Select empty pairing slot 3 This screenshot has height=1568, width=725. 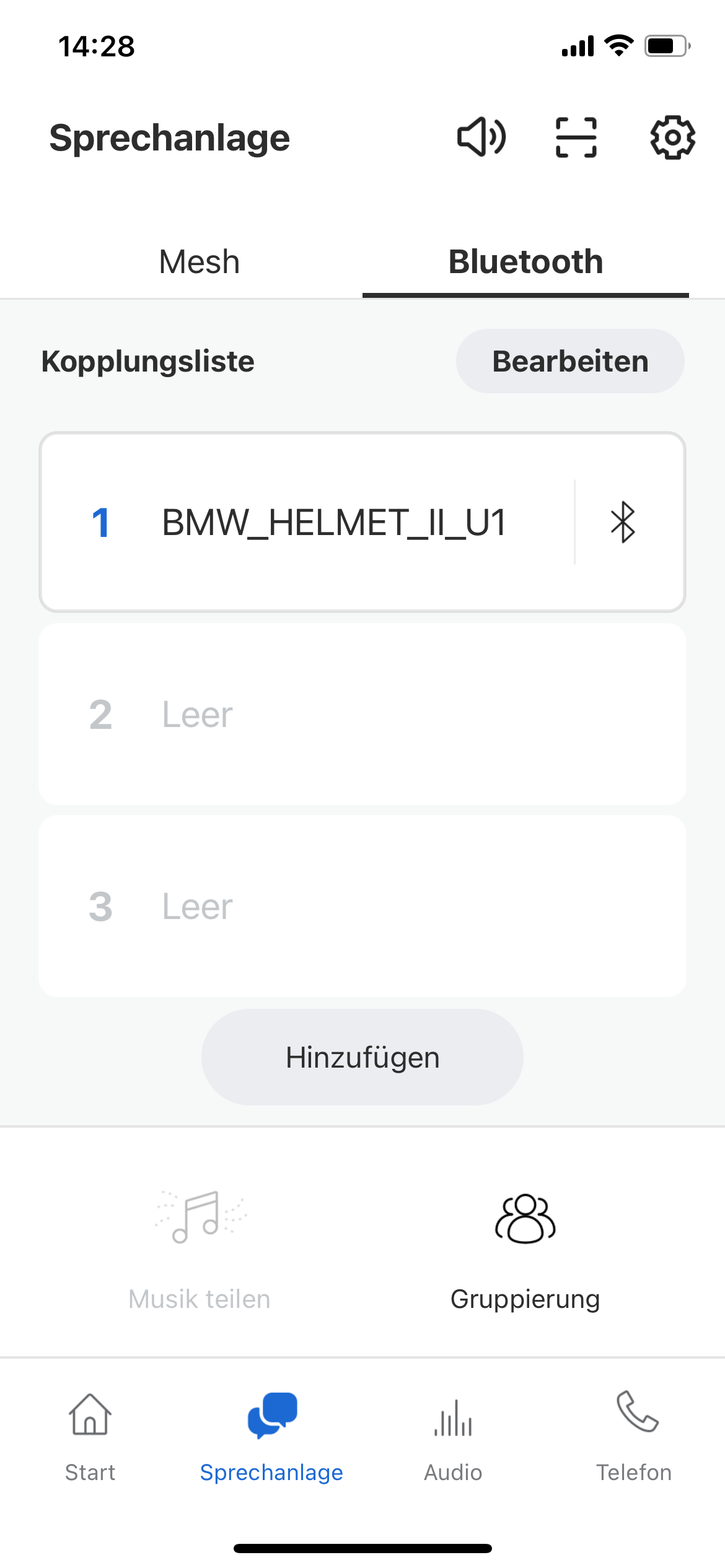362,906
